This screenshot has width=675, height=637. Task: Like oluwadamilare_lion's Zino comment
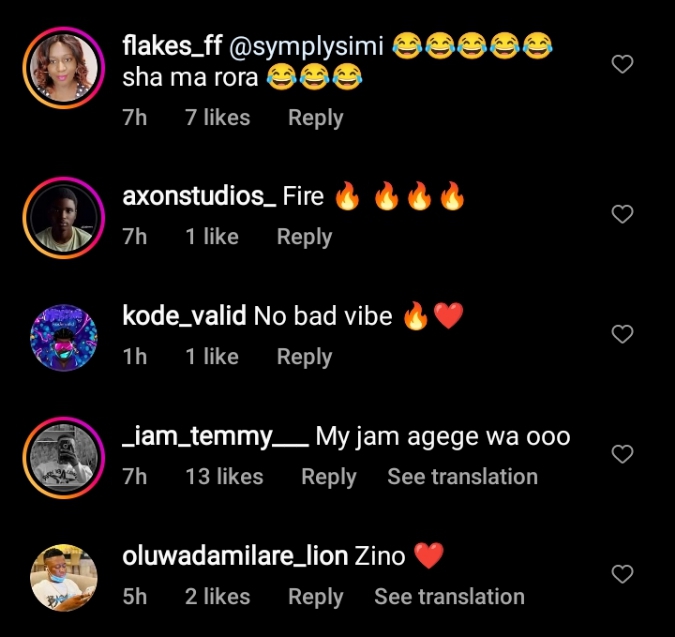pyautogui.click(x=622, y=574)
